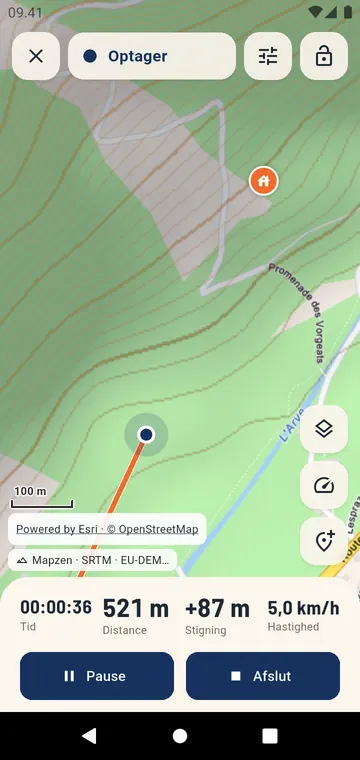360x760 pixels.
Task: Tap the Optager recording status pill
Action: (152, 56)
